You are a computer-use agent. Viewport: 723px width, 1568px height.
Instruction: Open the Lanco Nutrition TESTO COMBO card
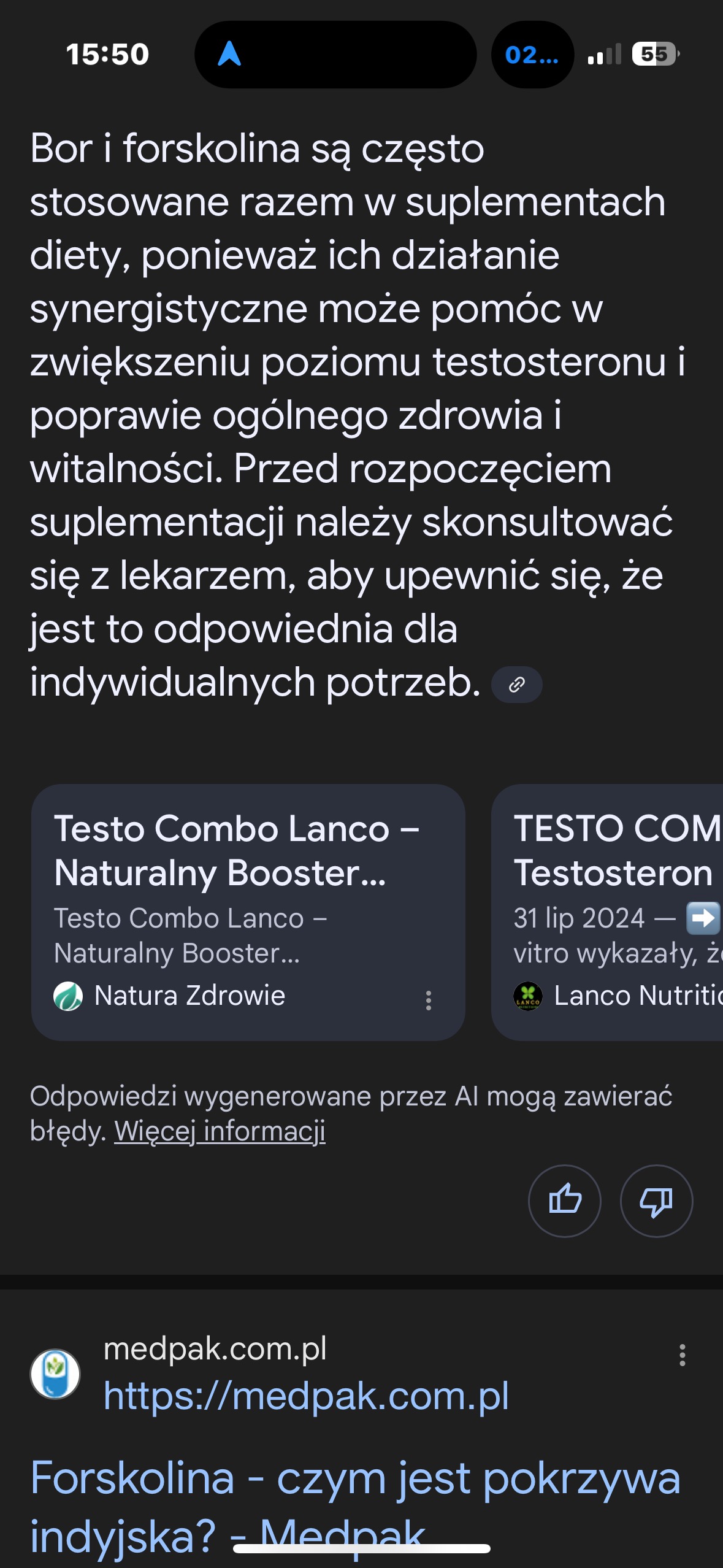[x=607, y=912]
